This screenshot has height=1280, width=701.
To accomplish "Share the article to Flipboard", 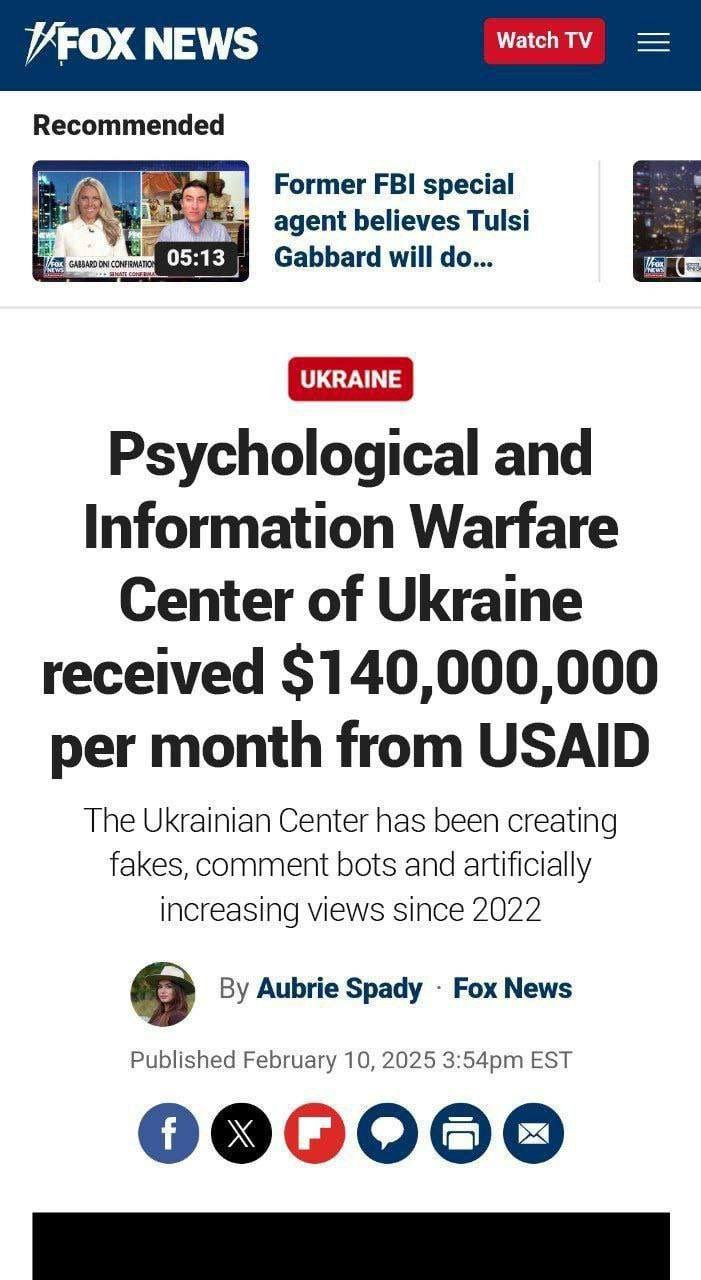I will 314,1133.
